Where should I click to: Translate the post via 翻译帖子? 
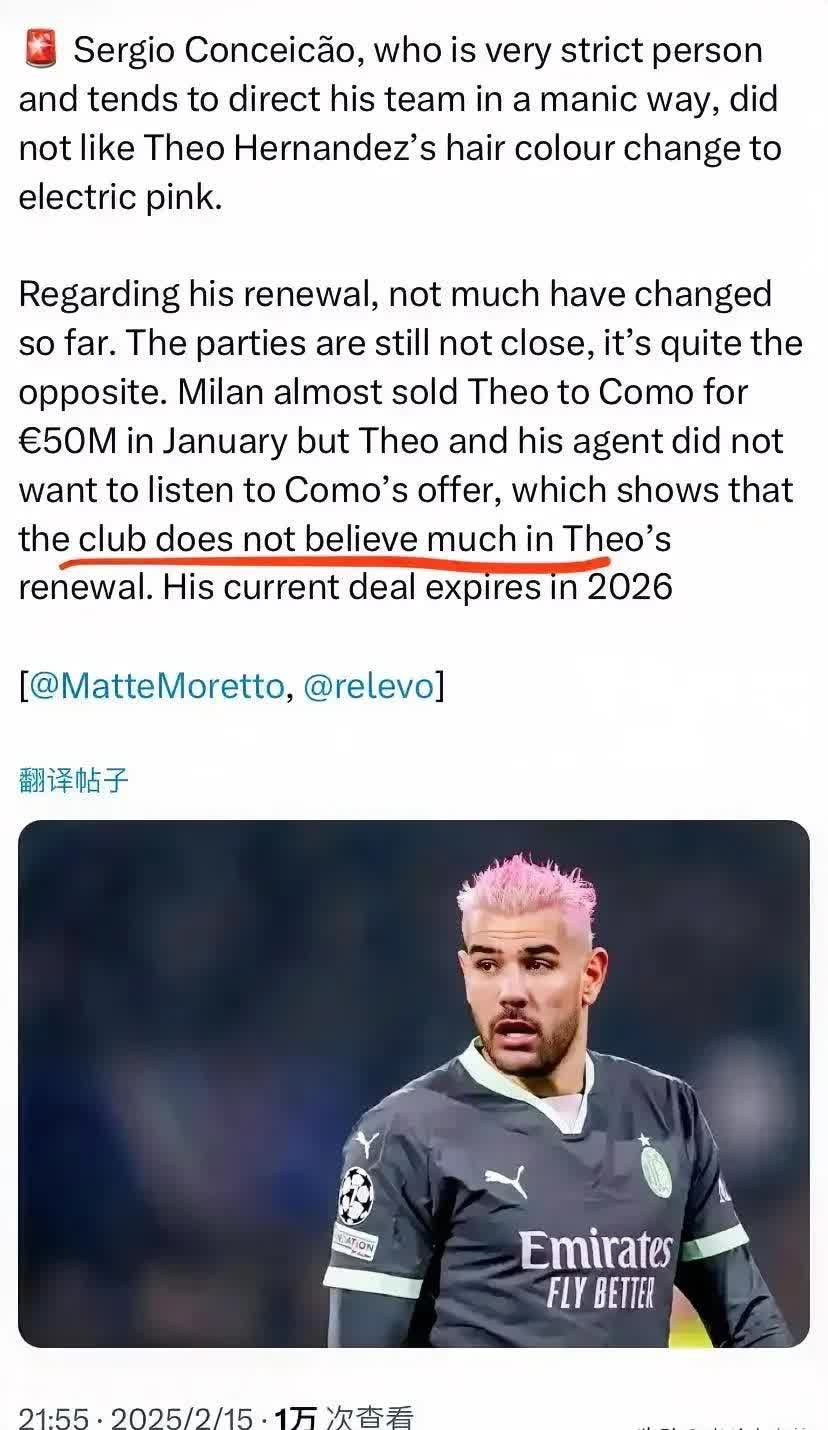pyautogui.click(x=74, y=780)
